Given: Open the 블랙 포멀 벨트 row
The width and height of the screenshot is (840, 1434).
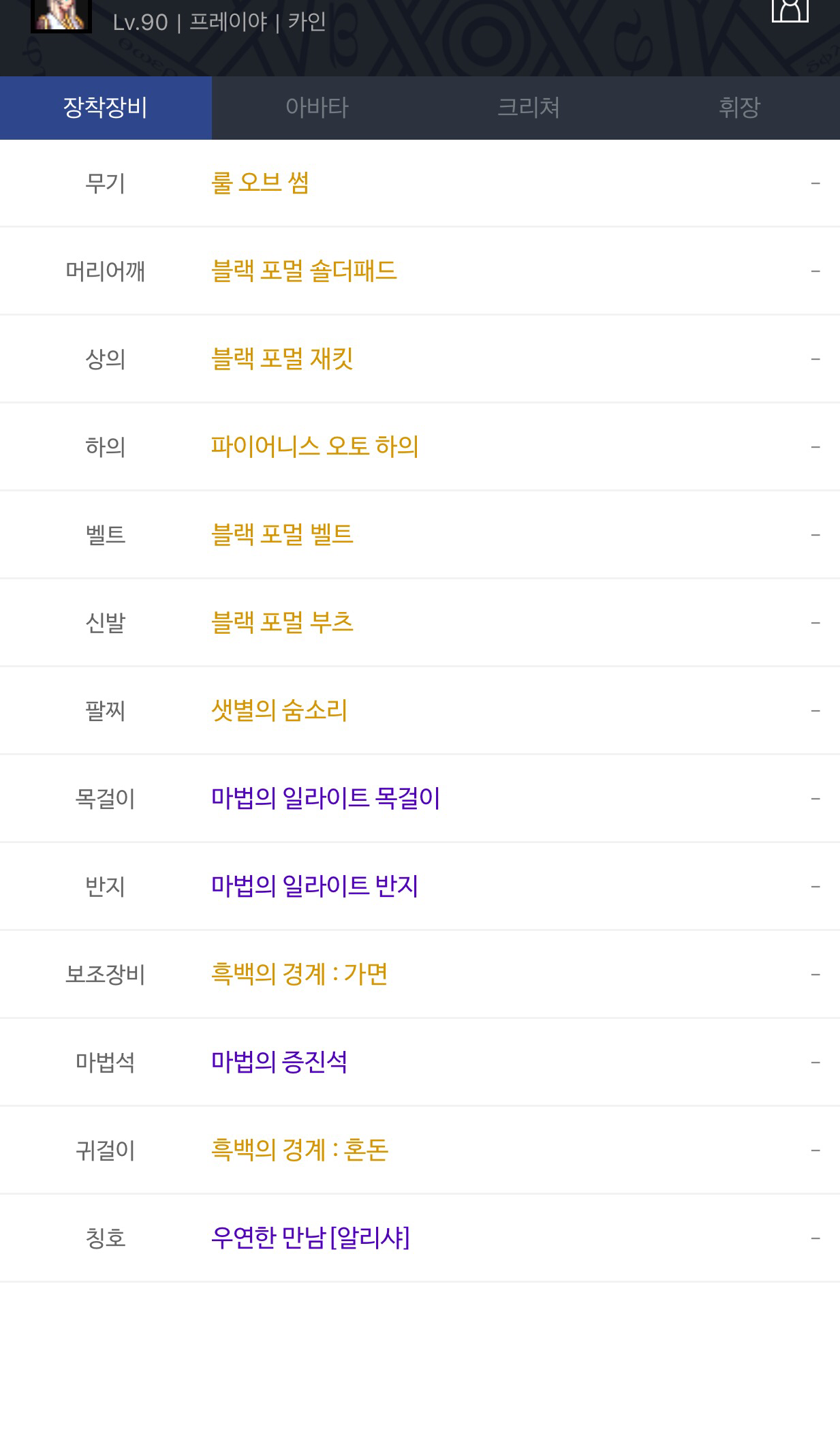Looking at the screenshot, I should (x=420, y=535).
